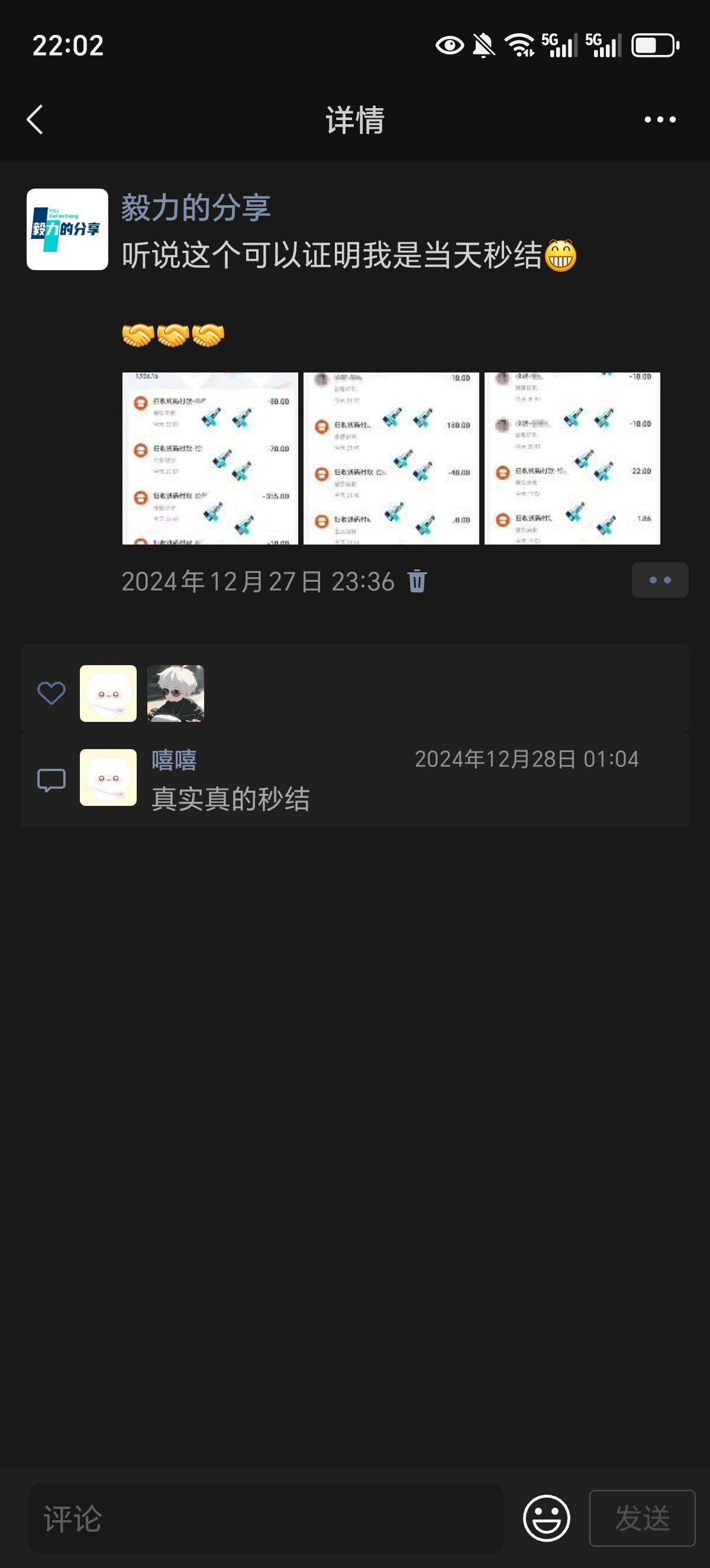Open the three-dot overflow menu
Viewport: 710px width, 1568px height.
tap(660, 119)
